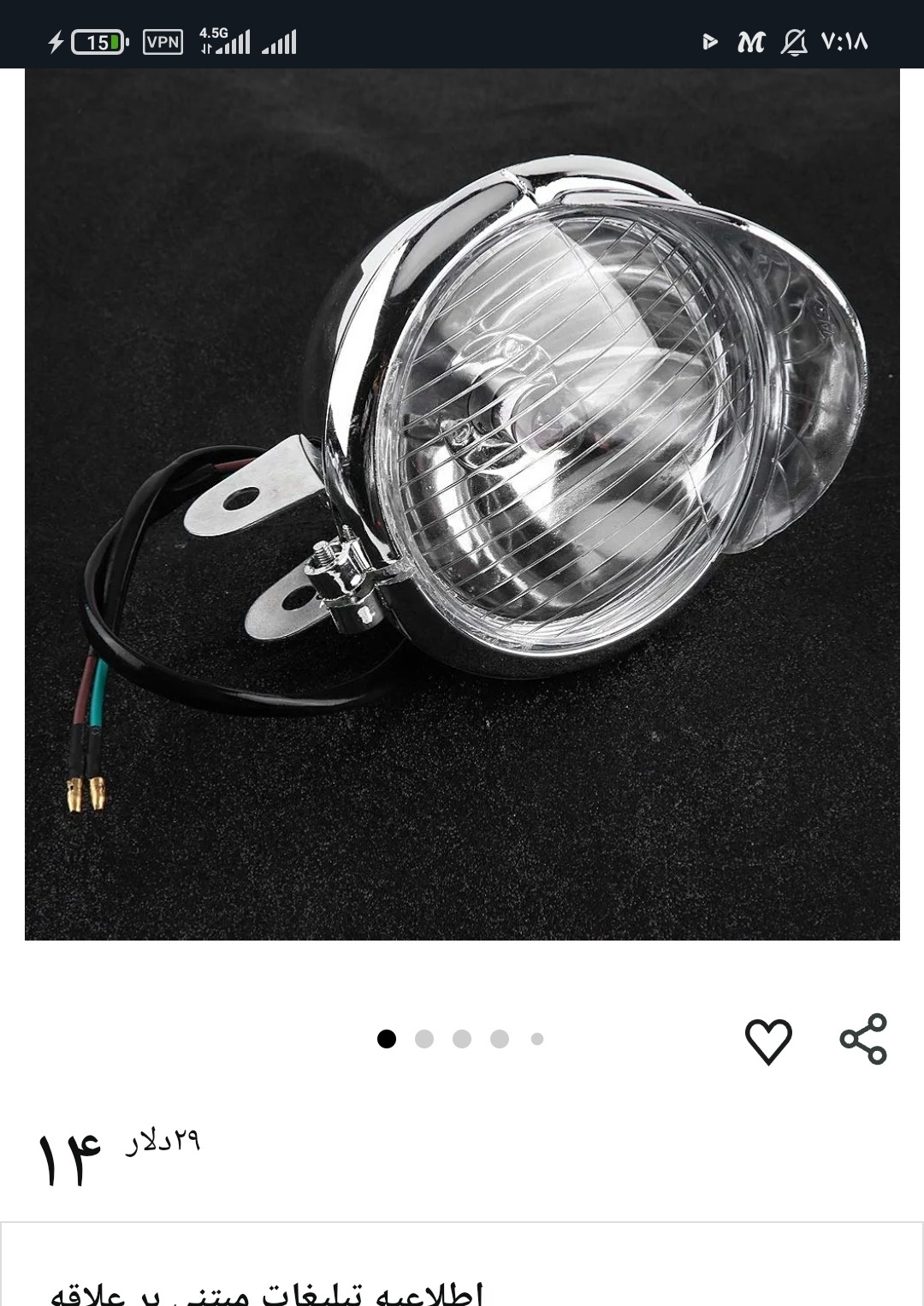Jump to the third image dot
924x1306 pixels.
click(x=462, y=1039)
